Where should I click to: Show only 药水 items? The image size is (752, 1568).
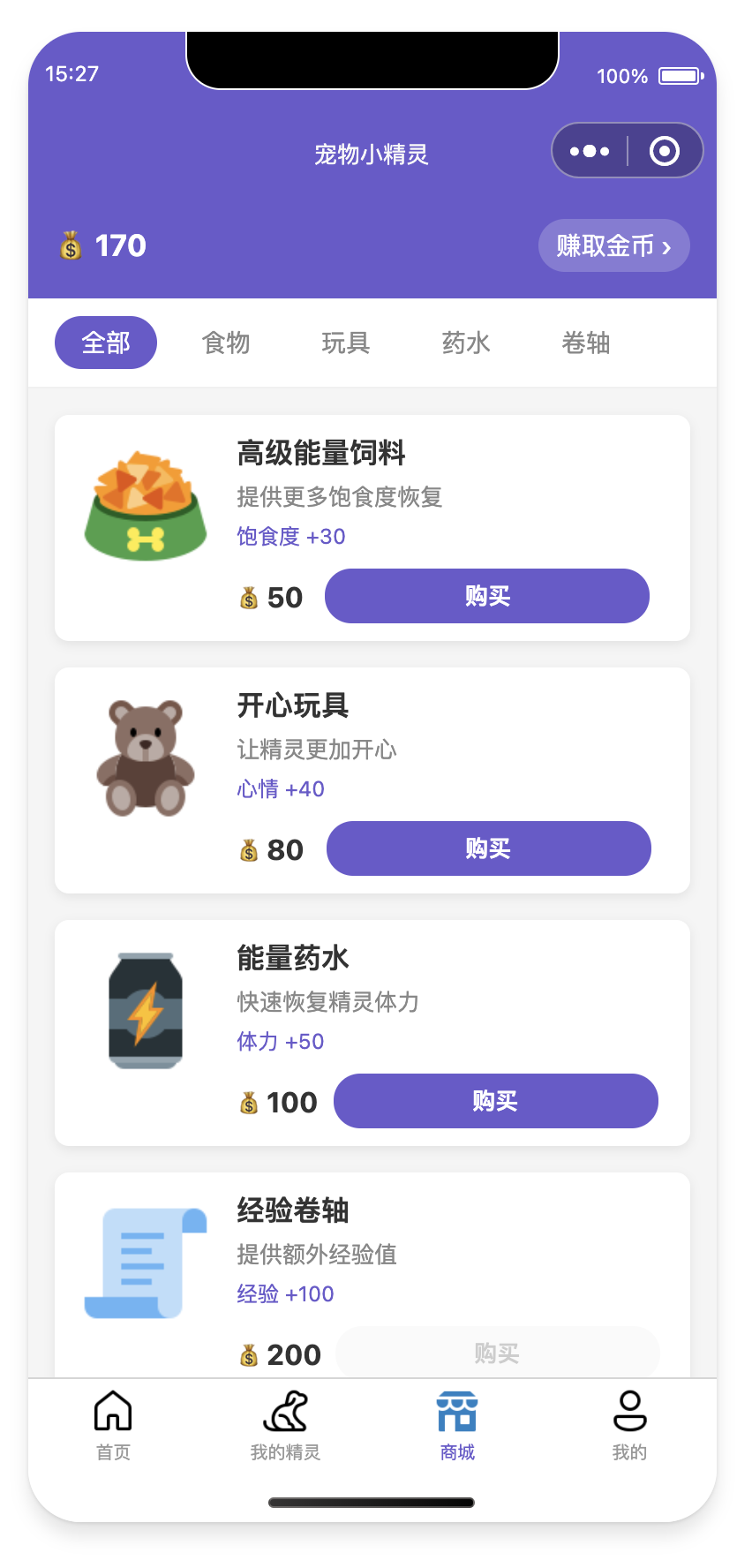pos(466,343)
